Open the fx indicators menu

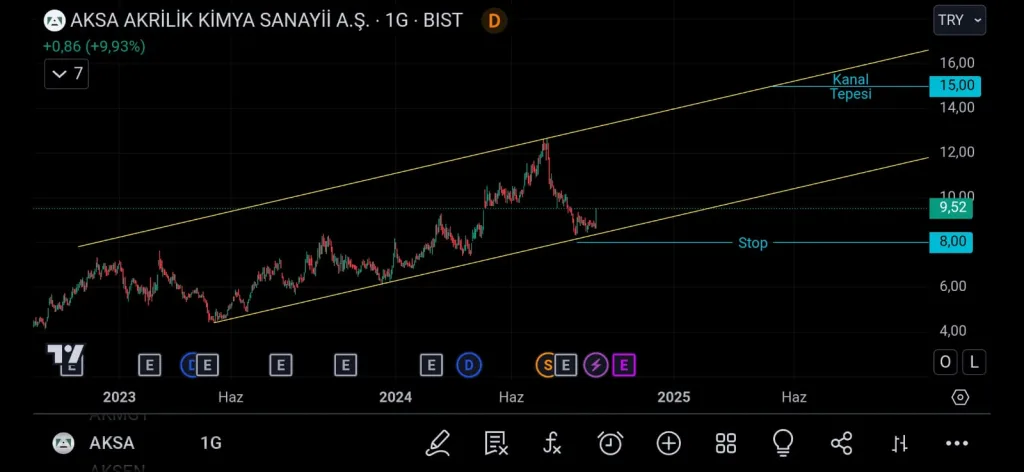[553, 443]
